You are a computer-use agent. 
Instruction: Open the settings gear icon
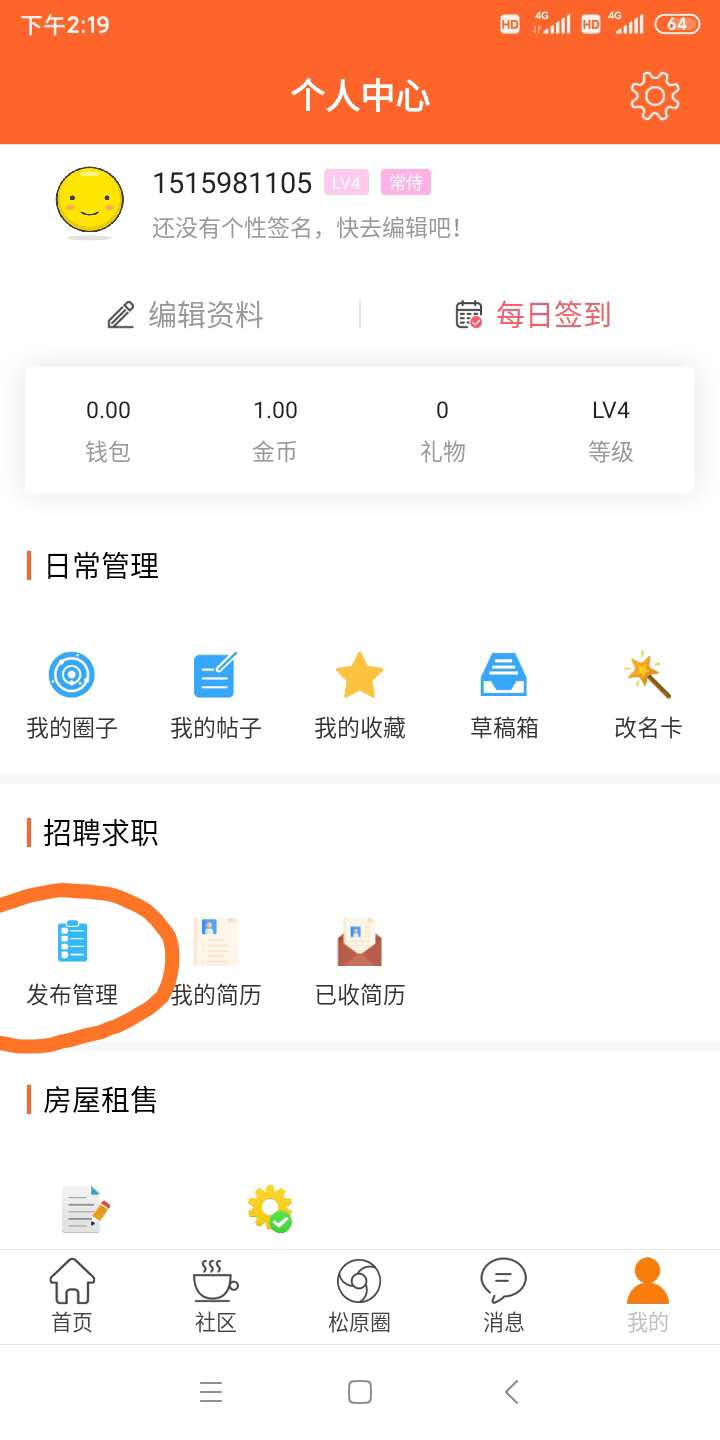click(655, 96)
